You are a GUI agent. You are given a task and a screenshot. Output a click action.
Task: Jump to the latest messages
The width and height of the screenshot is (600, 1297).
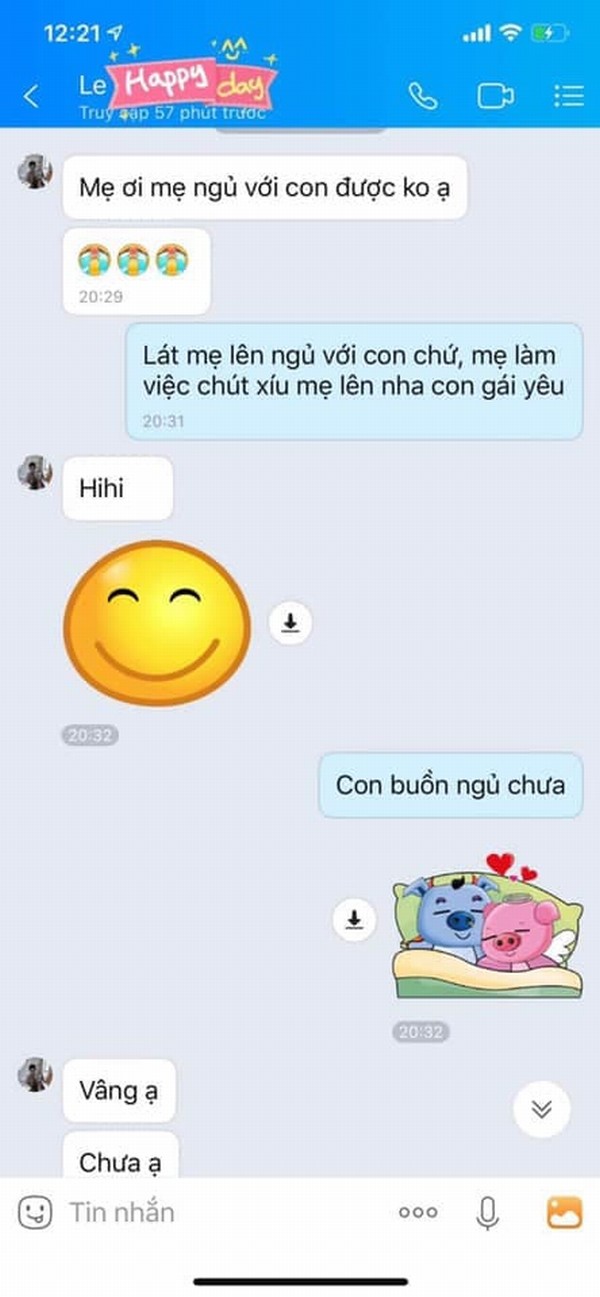541,1110
